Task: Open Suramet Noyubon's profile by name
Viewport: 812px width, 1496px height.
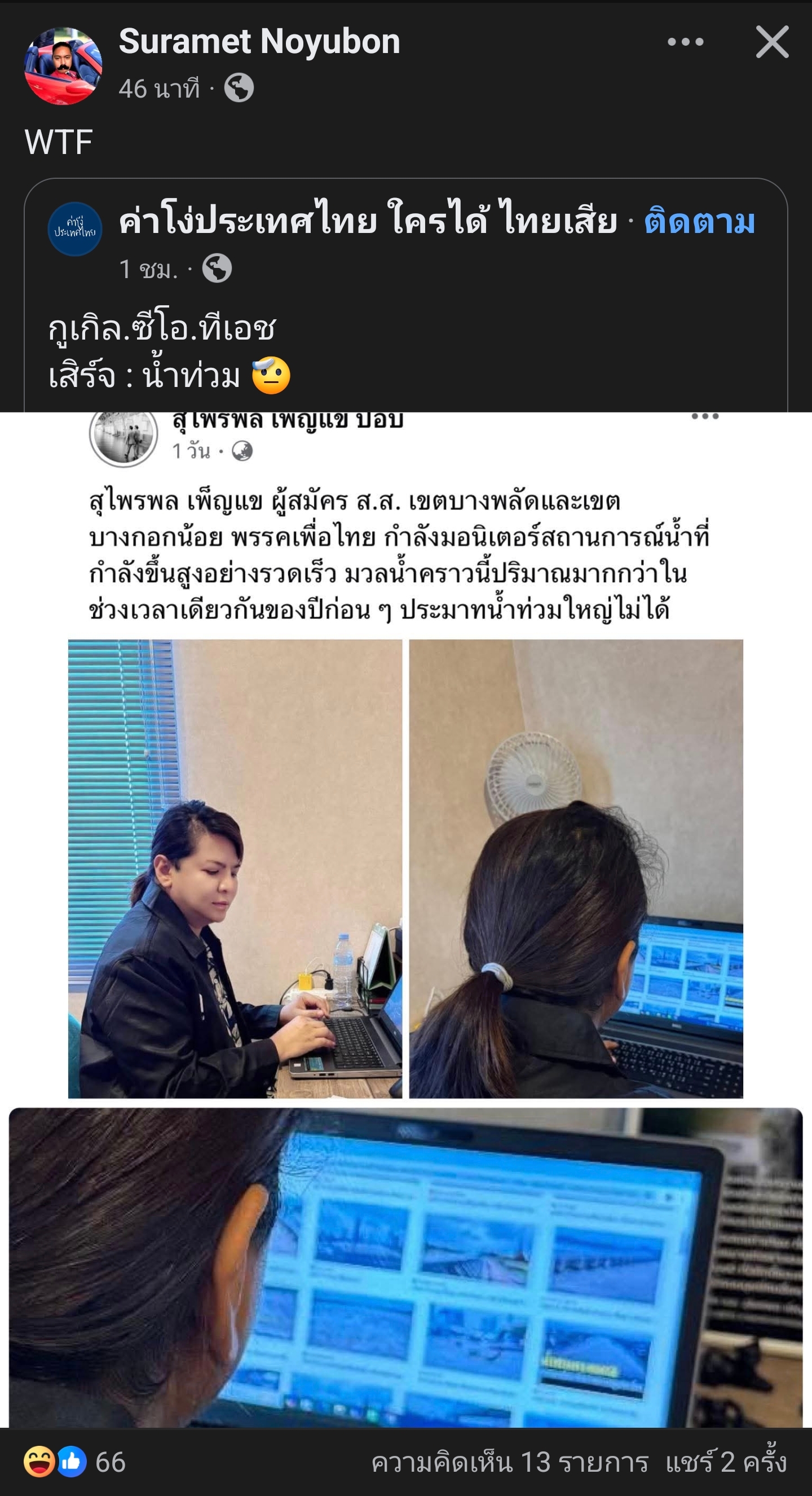Action: pos(259,42)
